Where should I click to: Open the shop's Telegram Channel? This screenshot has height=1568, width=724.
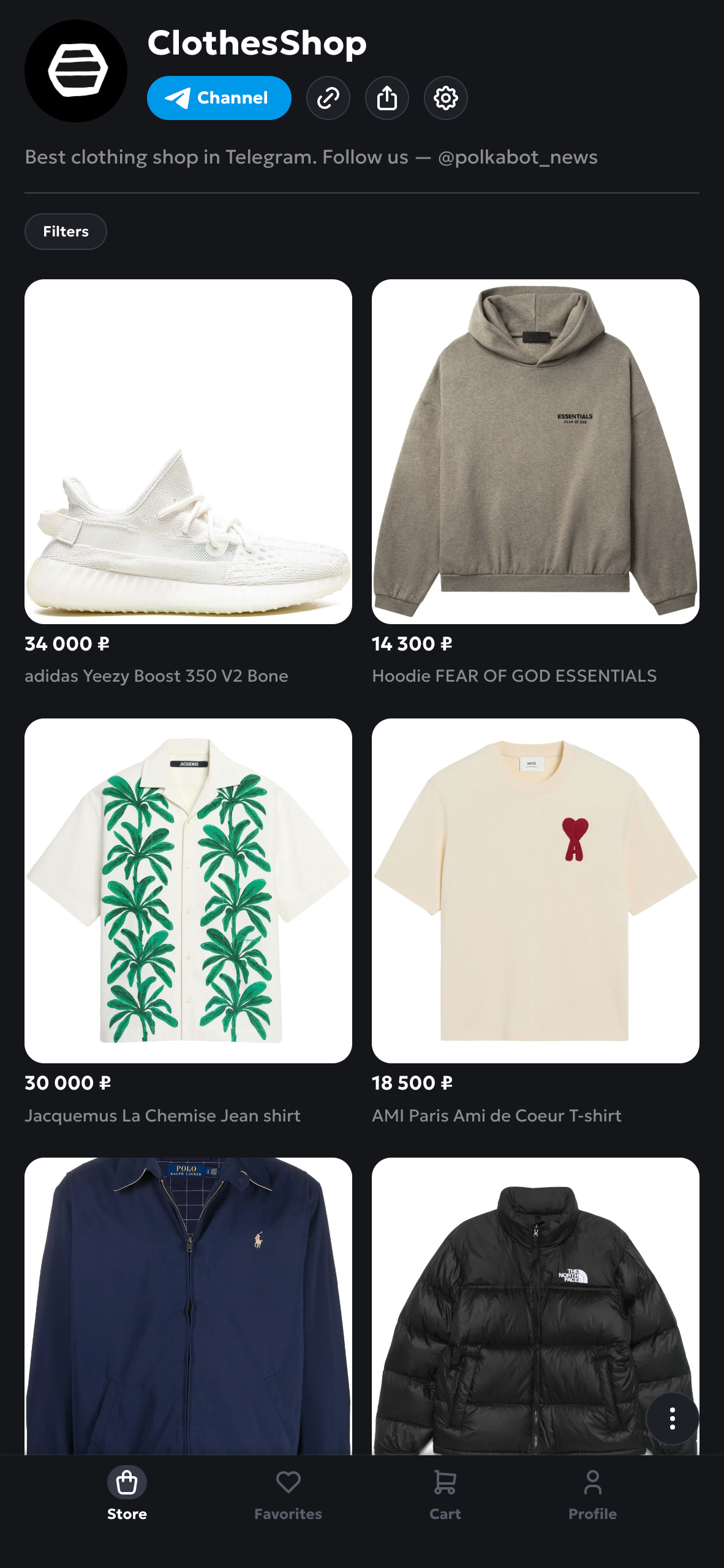click(x=219, y=98)
